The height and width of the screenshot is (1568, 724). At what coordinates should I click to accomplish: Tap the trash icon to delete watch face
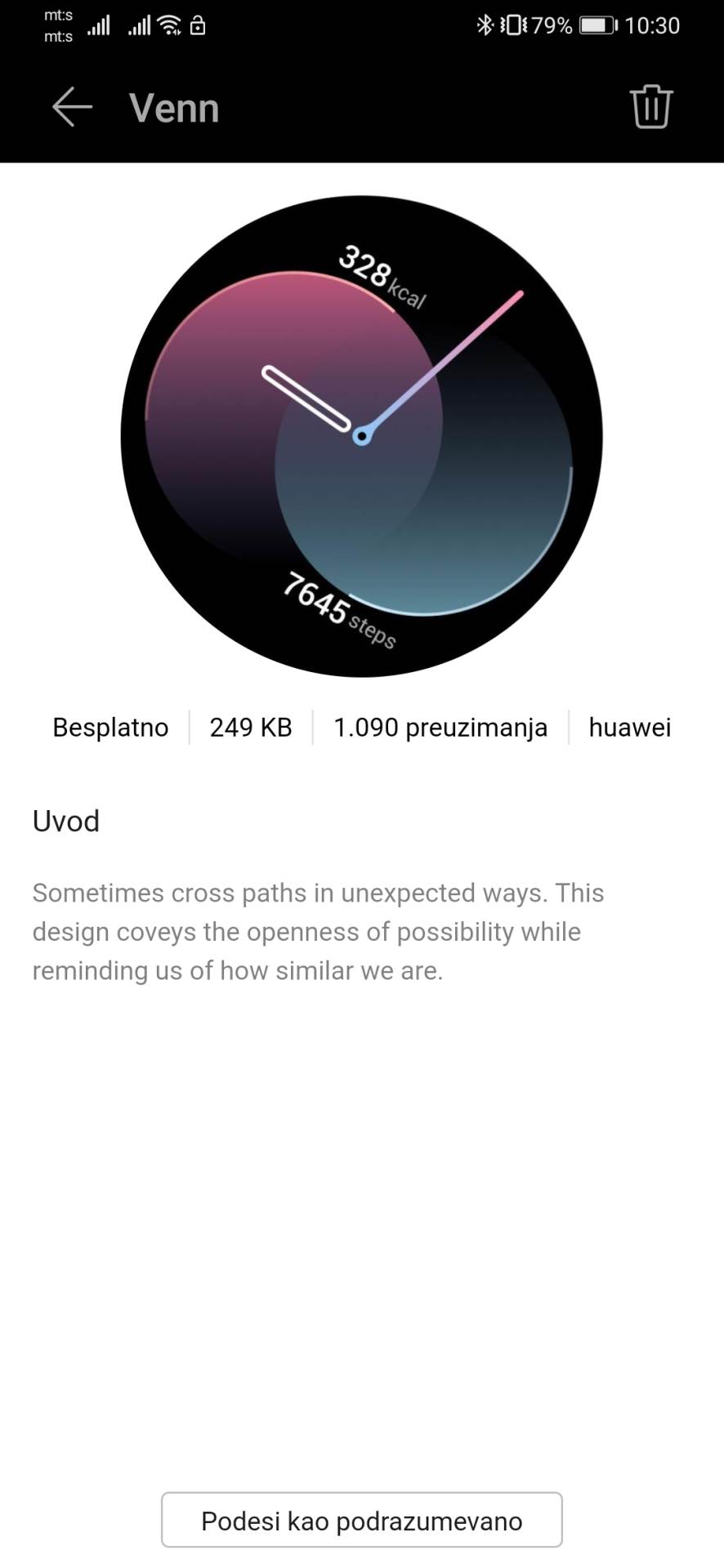coord(651,107)
